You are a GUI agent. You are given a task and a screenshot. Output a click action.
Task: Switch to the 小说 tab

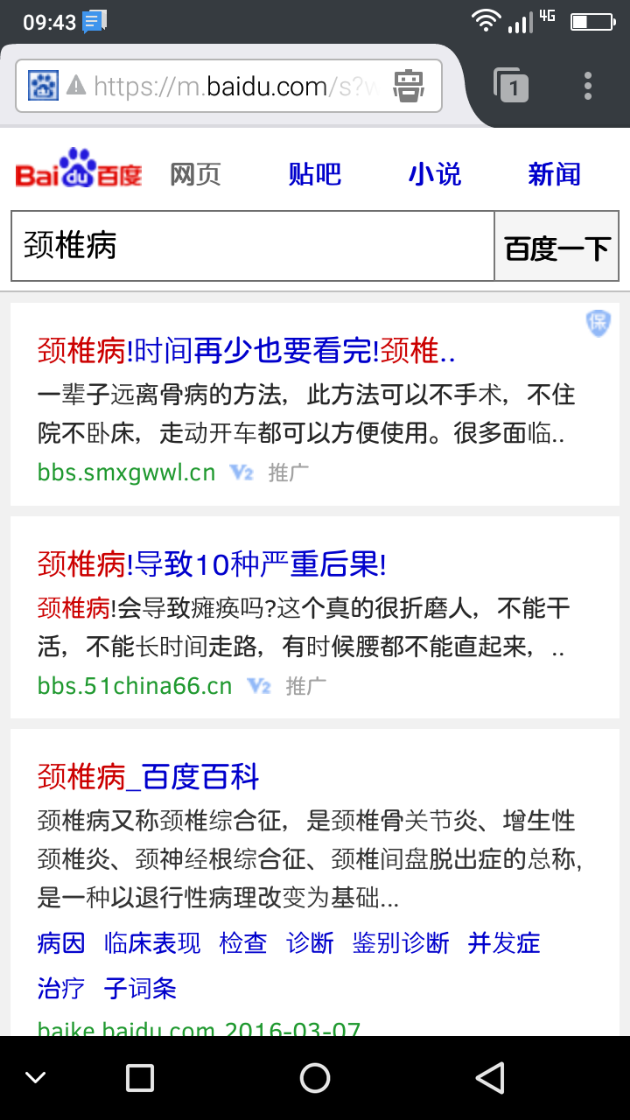435,175
